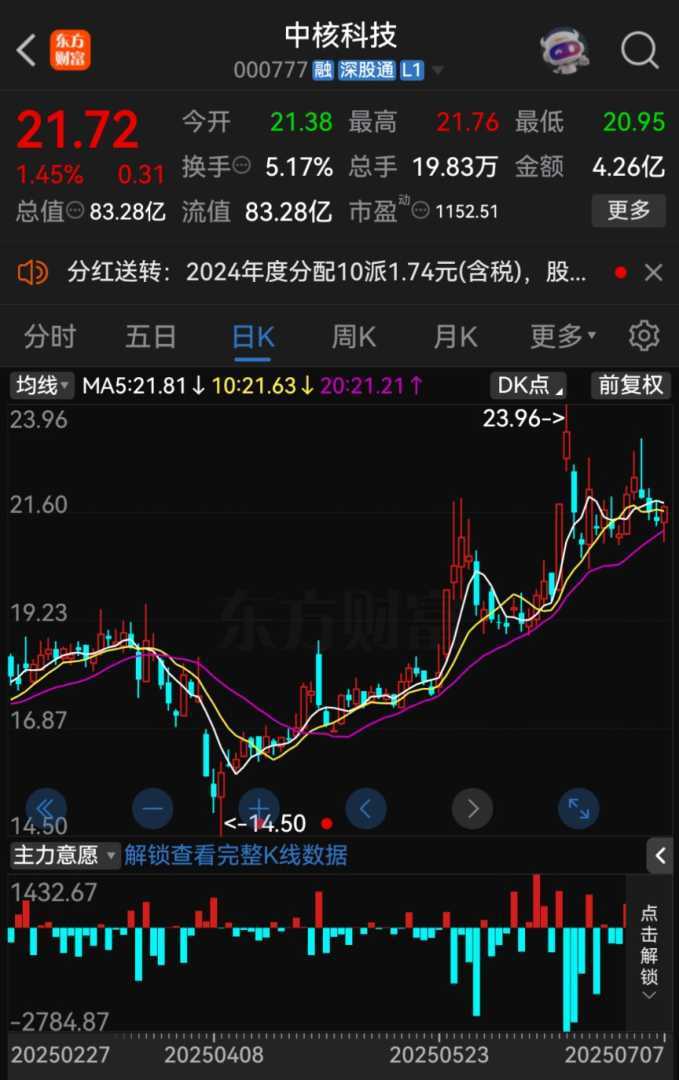Open the 均线 indicator dropdown
The width and height of the screenshot is (679, 1080).
[42, 385]
